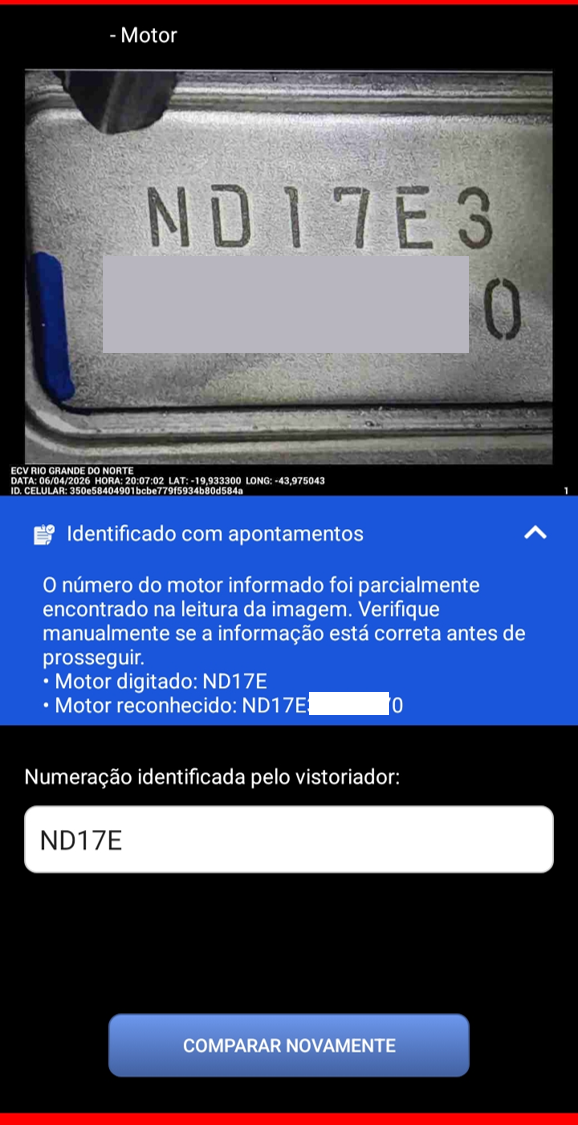Tap COMPARAR NOVAMENTE to compare again
The height and width of the screenshot is (1125, 578).
[x=289, y=1045]
